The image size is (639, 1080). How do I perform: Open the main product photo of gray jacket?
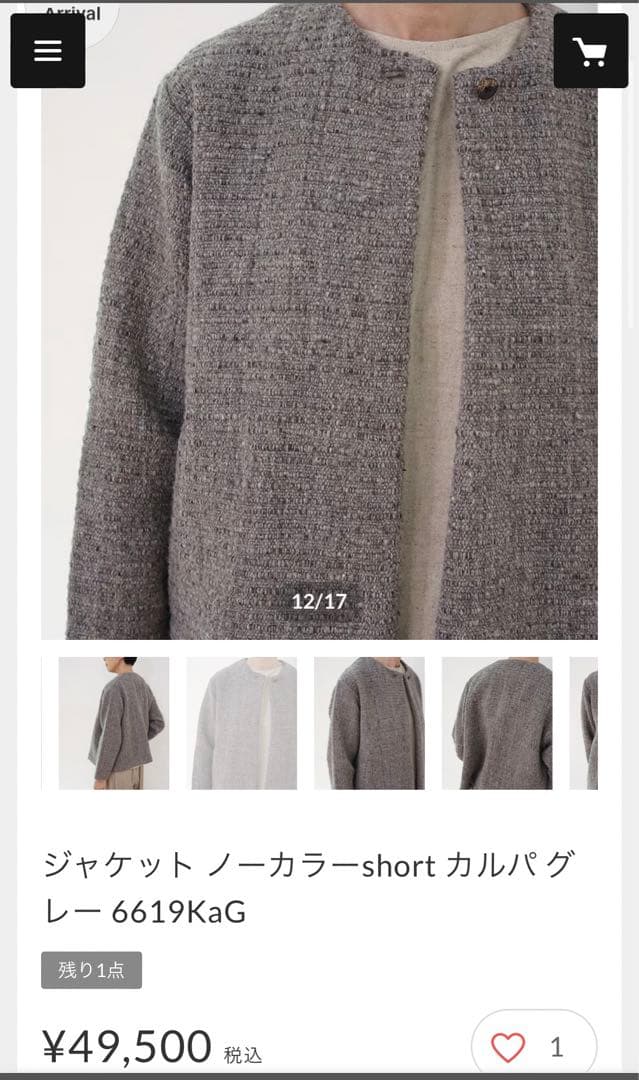319,330
